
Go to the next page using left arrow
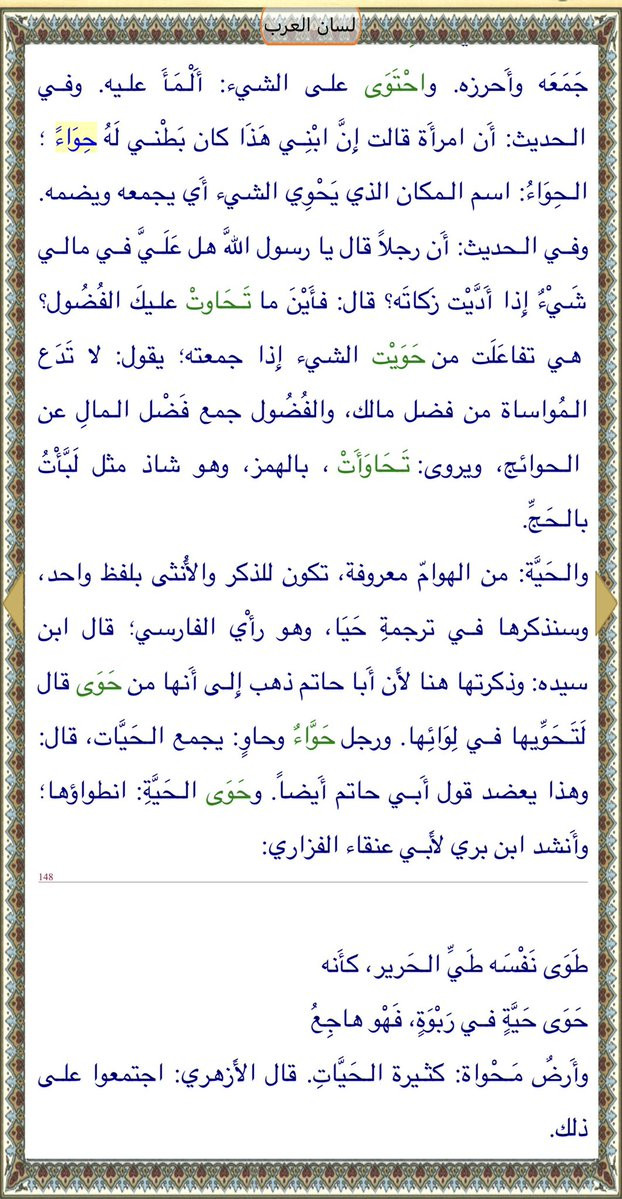pos(12,602)
